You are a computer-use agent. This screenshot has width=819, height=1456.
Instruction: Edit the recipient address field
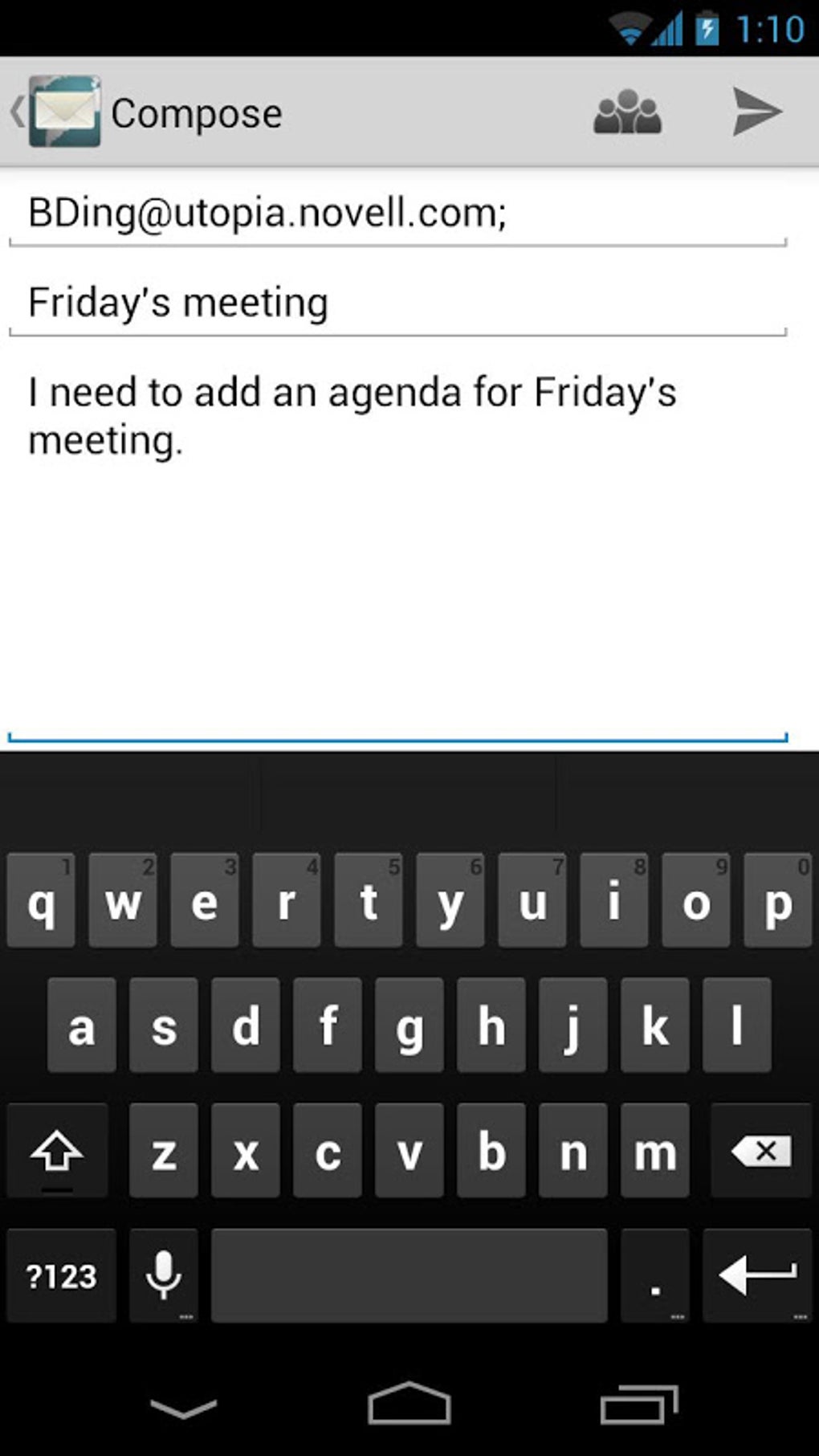tap(397, 214)
